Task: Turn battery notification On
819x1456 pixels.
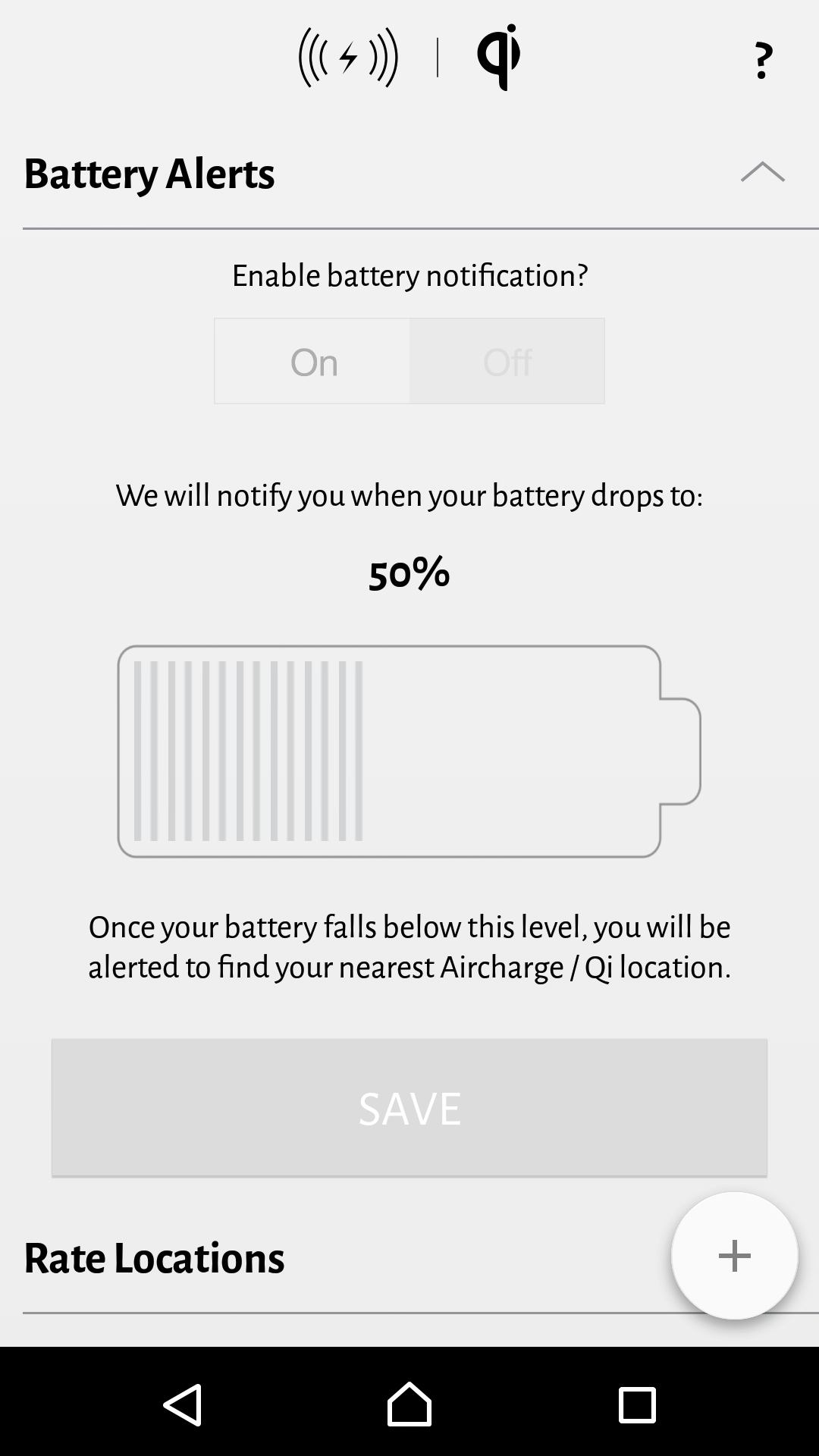Action: (312, 362)
